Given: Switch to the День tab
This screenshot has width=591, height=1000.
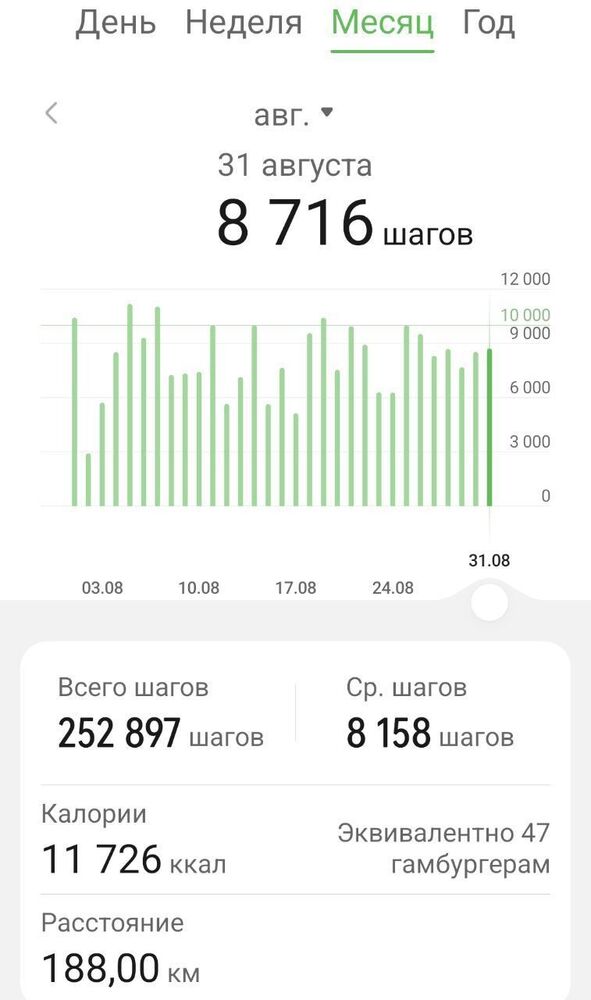Looking at the screenshot, I should pyautogui.click(x=115, y=23).
